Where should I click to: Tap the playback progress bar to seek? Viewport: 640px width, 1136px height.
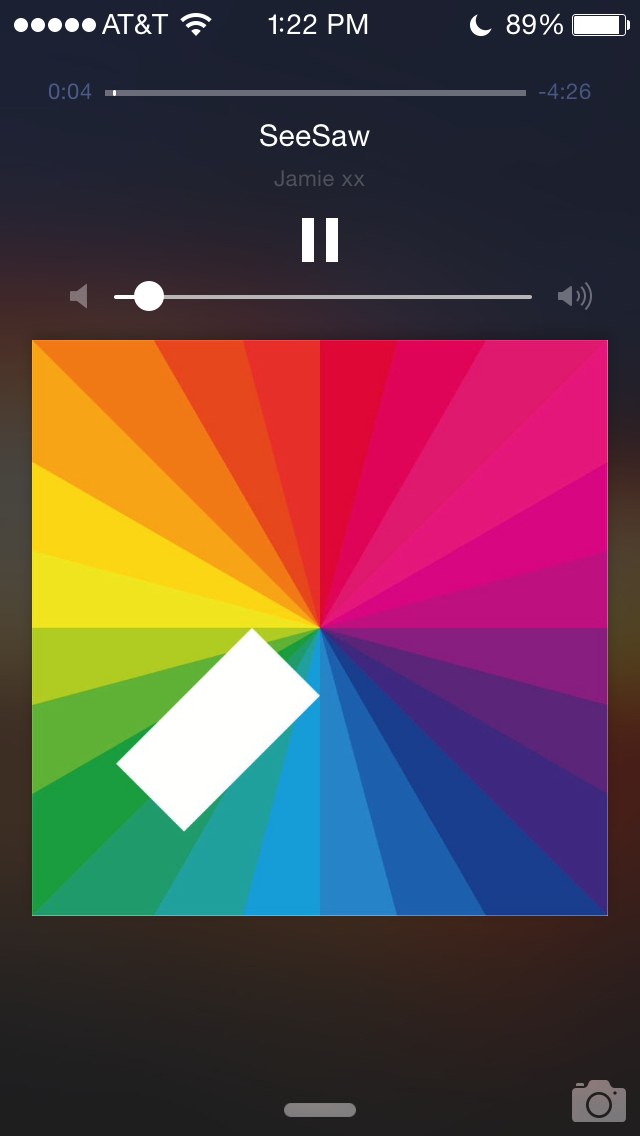(315, 93)
